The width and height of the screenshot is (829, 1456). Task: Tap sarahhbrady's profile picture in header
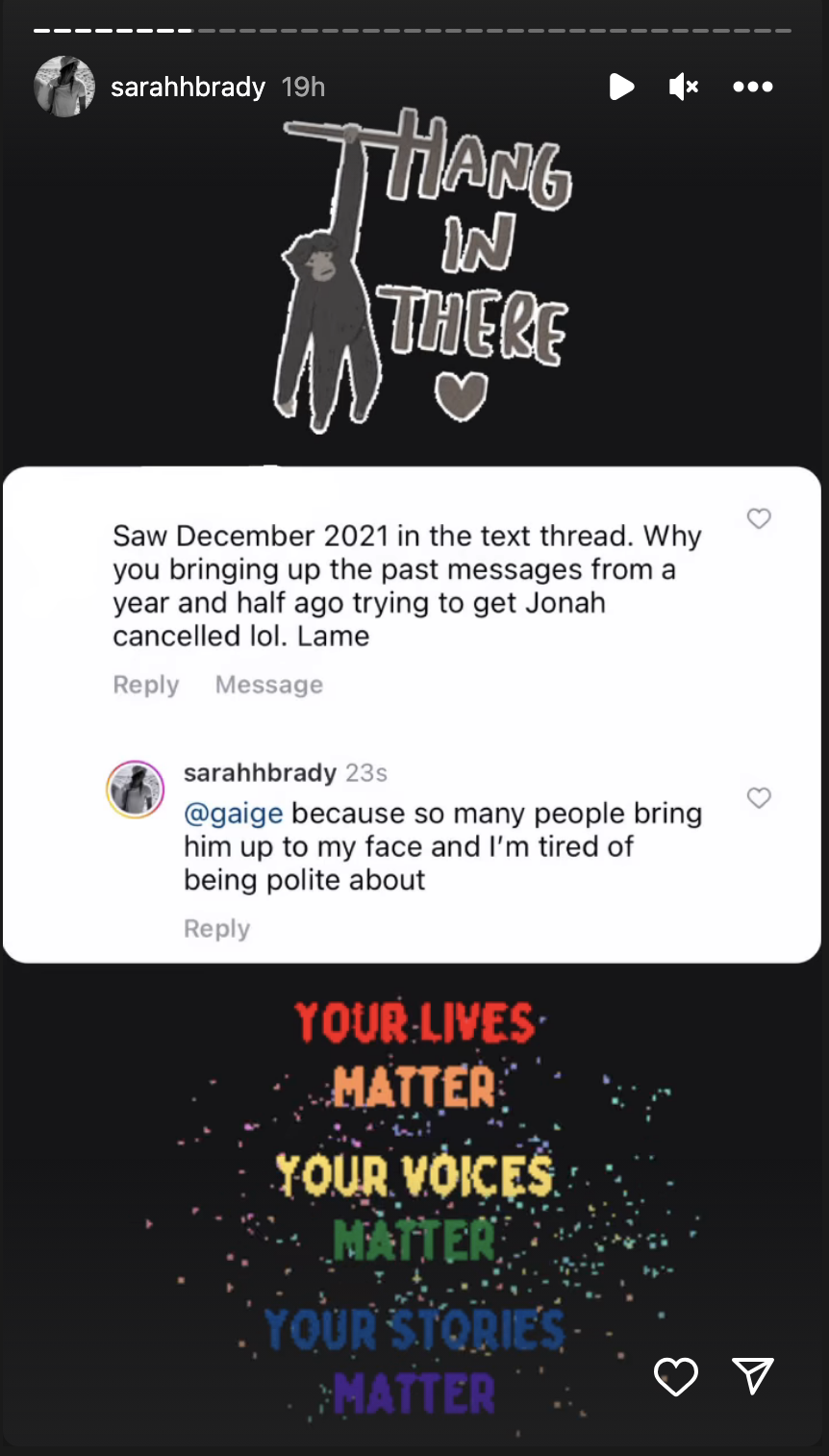click(x=64, y=87)
